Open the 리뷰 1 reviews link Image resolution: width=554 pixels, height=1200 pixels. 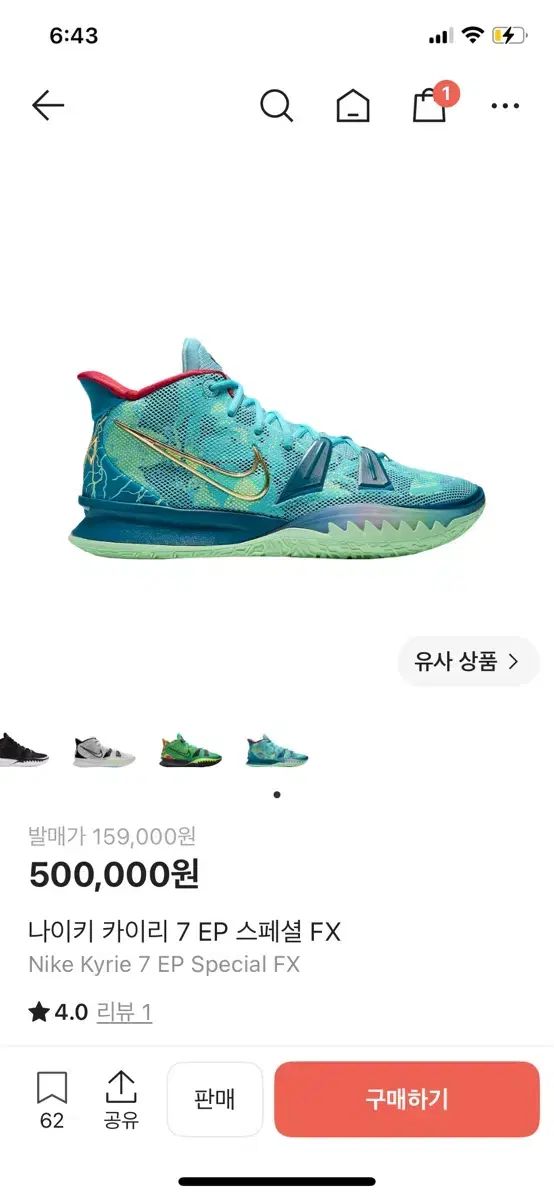[124, 1012]
